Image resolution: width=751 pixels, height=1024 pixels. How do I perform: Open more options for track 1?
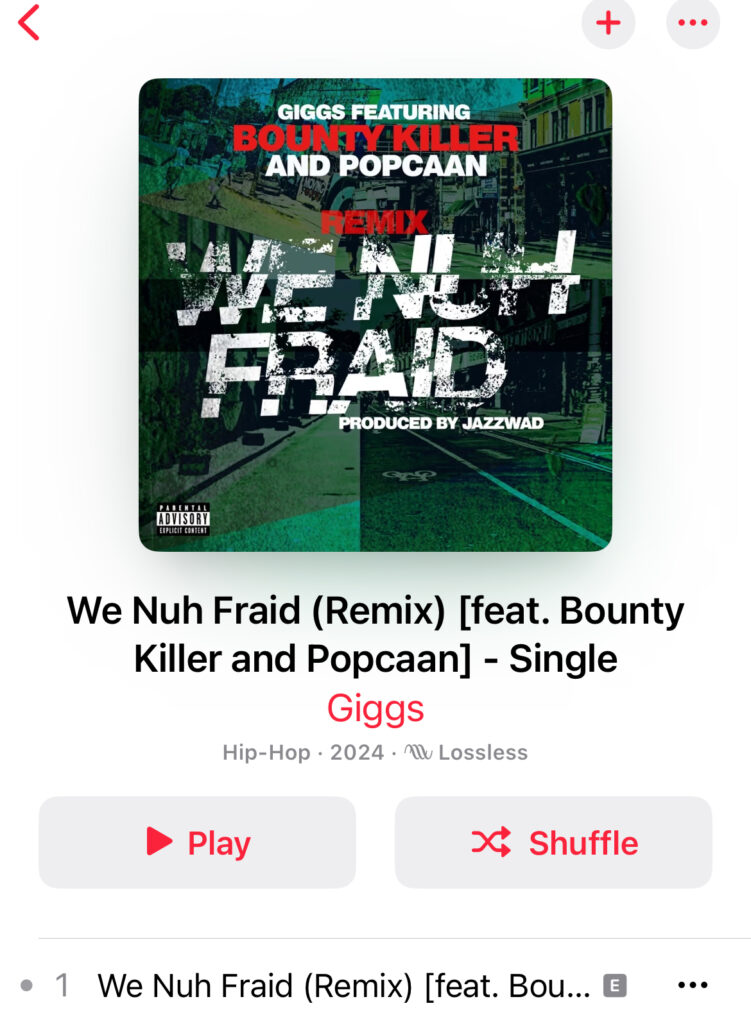coord(693,986)
